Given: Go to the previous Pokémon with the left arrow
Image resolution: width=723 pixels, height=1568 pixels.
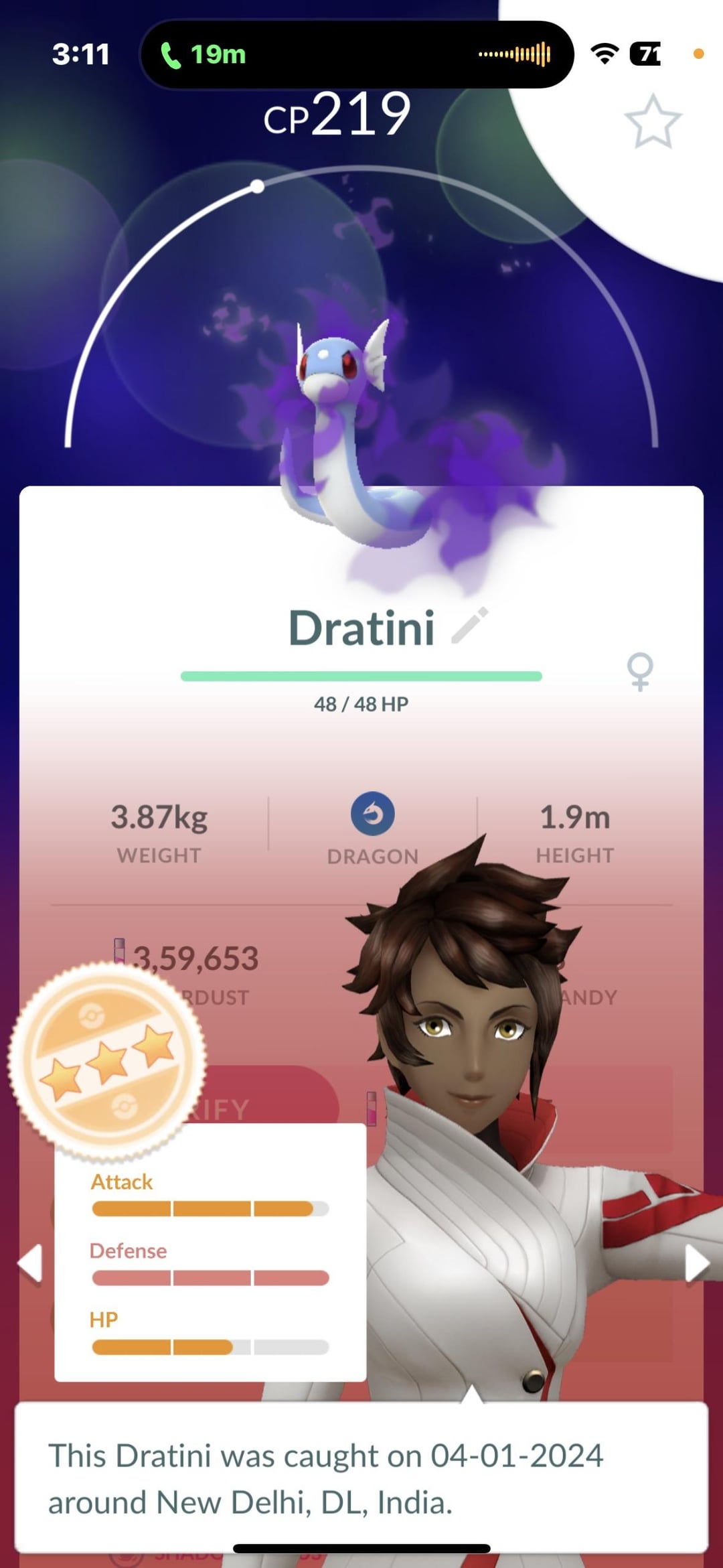Looking at the screenshot, I should click(31, 1263).
